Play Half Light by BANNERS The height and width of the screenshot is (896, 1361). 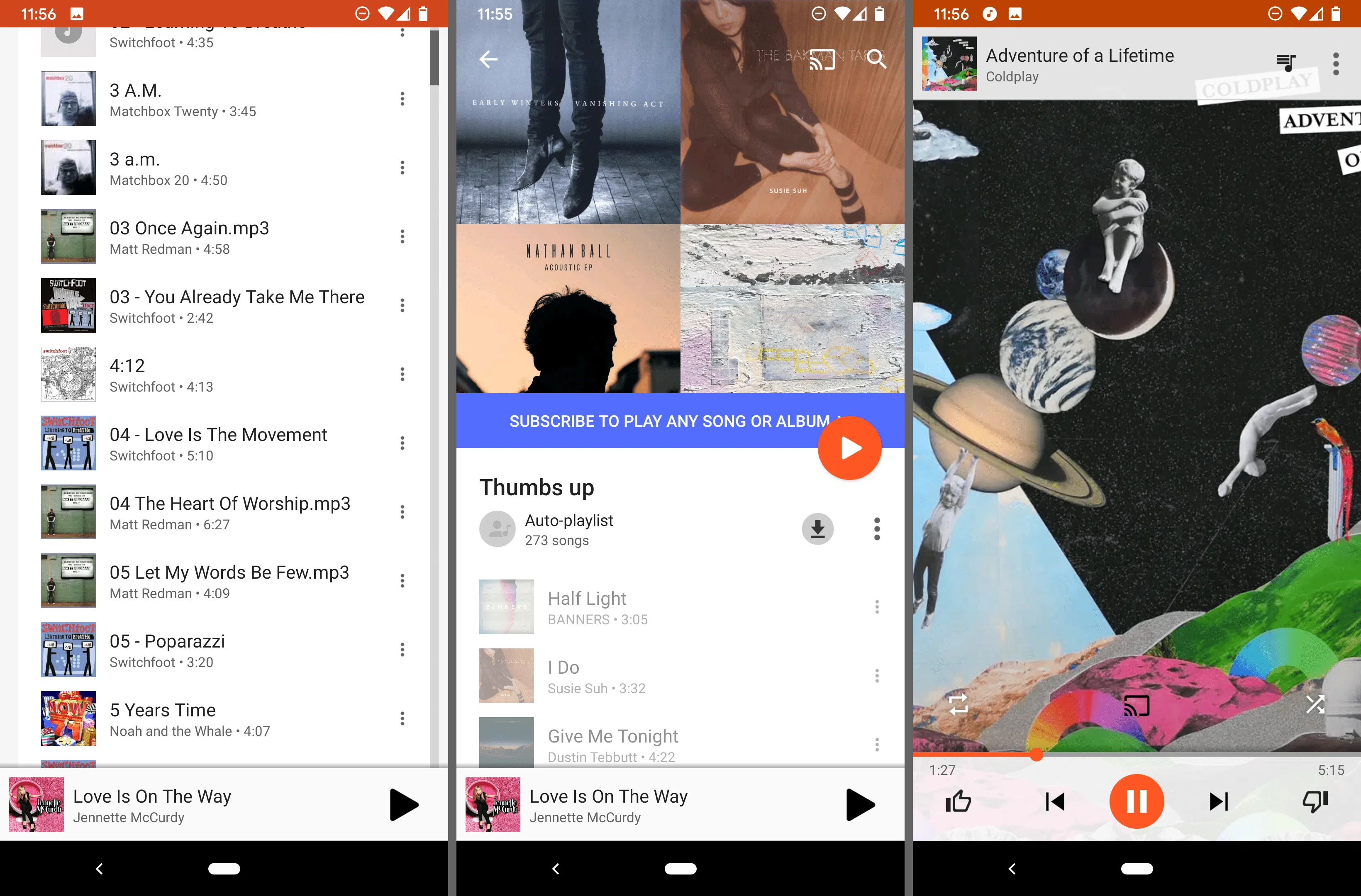point(629,607)
